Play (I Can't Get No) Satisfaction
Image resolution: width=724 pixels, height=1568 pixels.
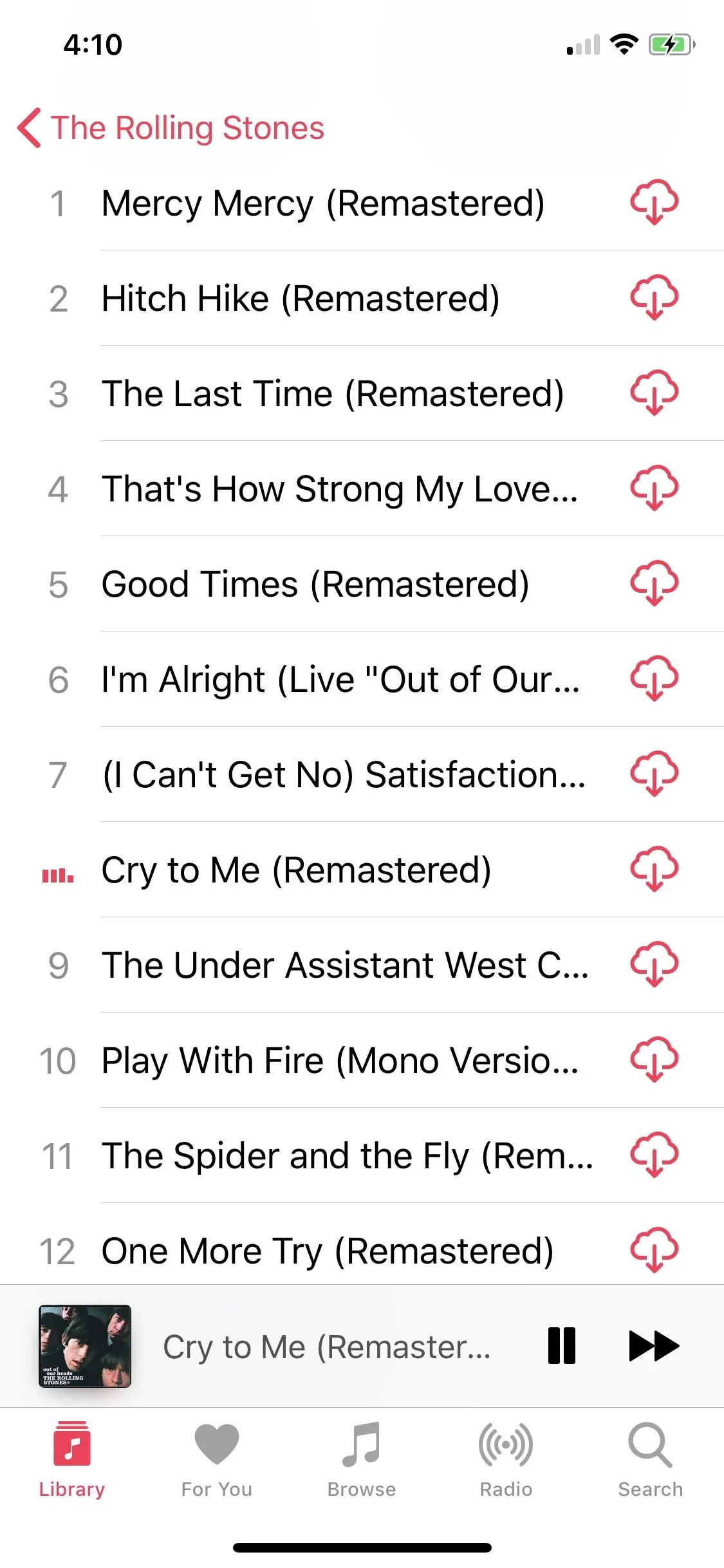(344, 774)
